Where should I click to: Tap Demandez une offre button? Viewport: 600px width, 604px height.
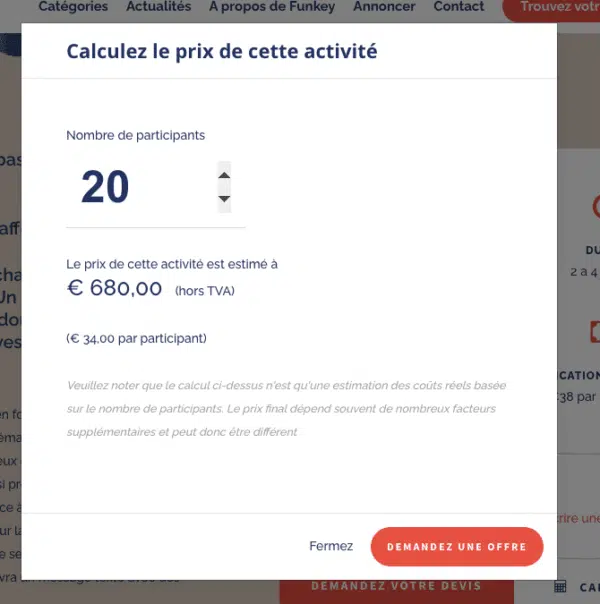pos(456,546)
